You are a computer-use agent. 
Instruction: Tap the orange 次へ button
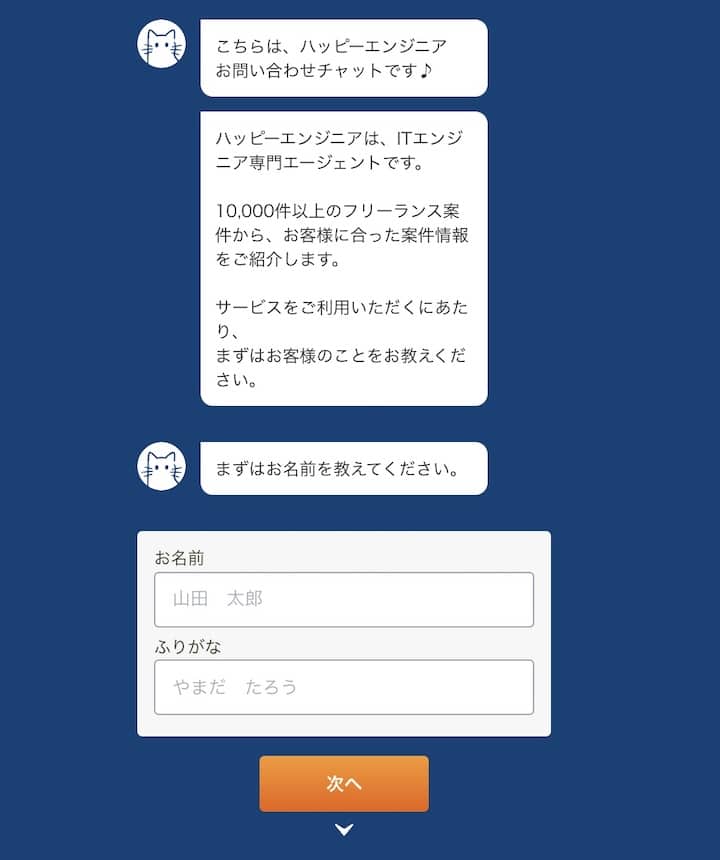343,783
